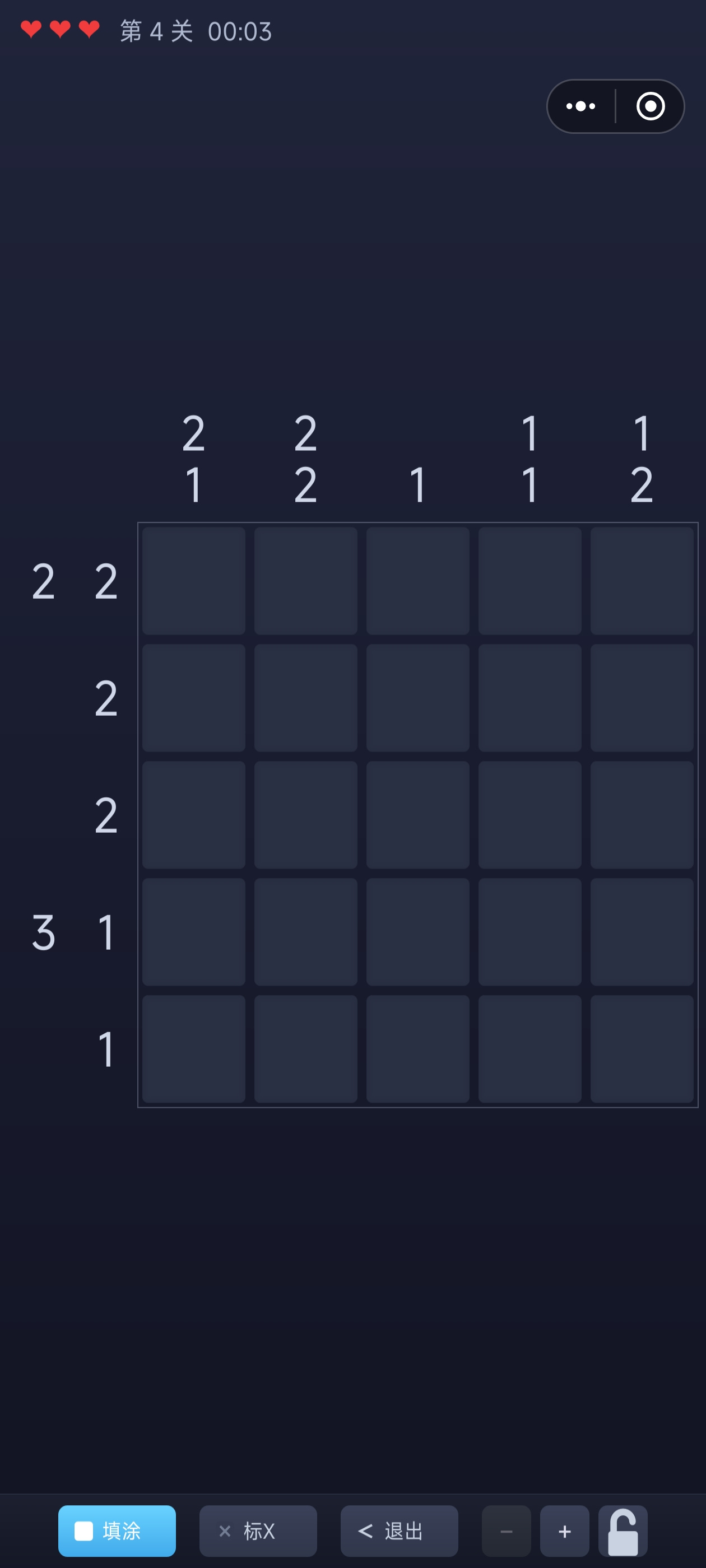
Task: Fill the first cell in row 2 2
Action: tap(194, 581)
